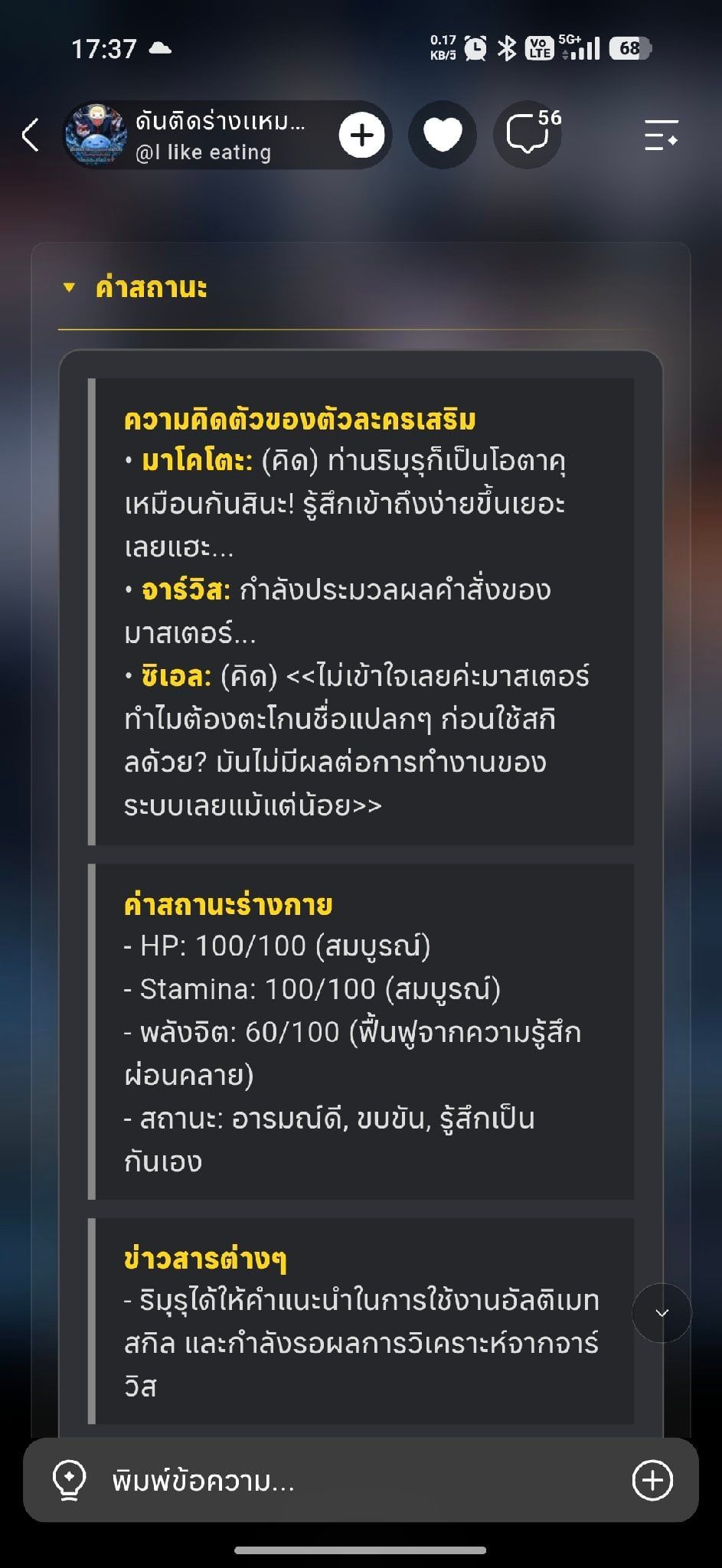Like this character with the heart icon

click(443, 136)
